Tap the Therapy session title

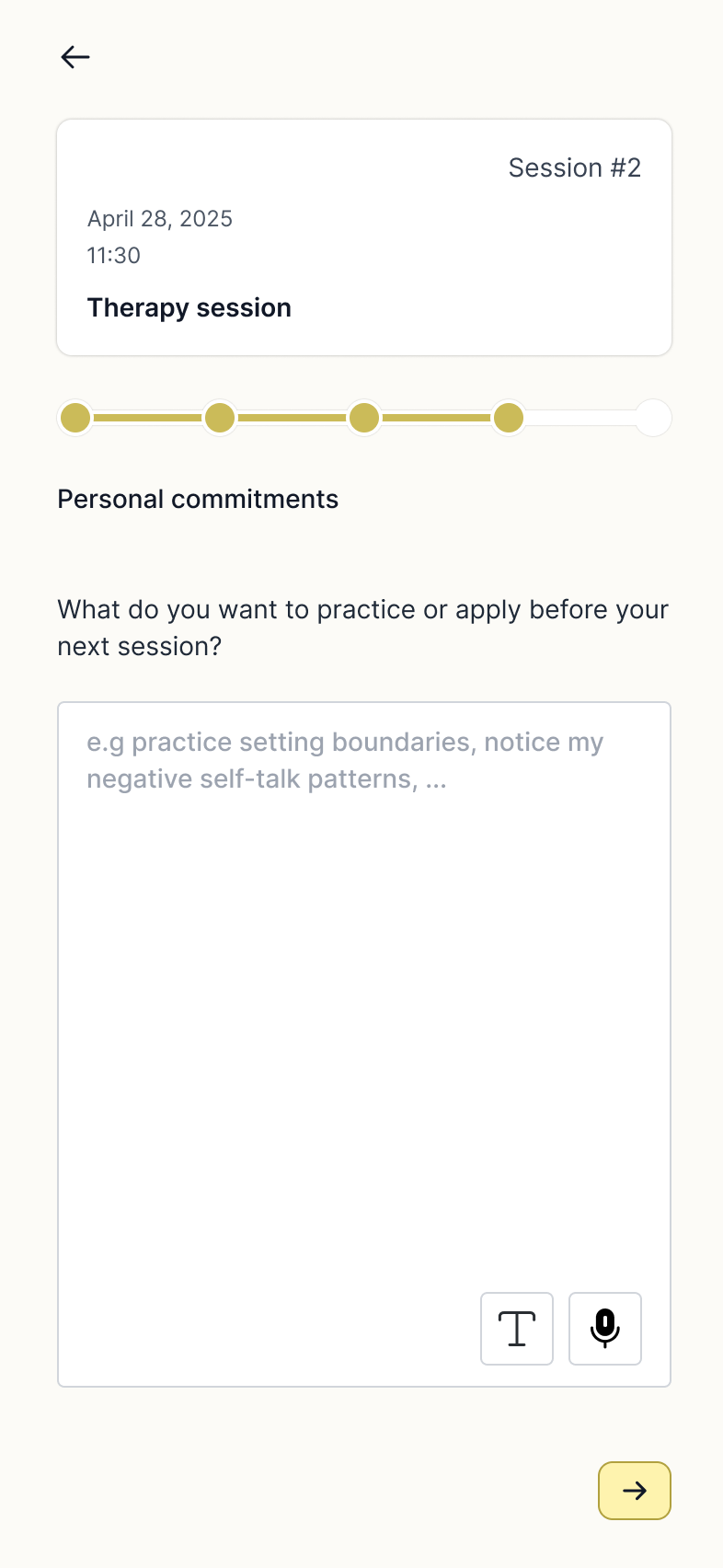[189, 307]
